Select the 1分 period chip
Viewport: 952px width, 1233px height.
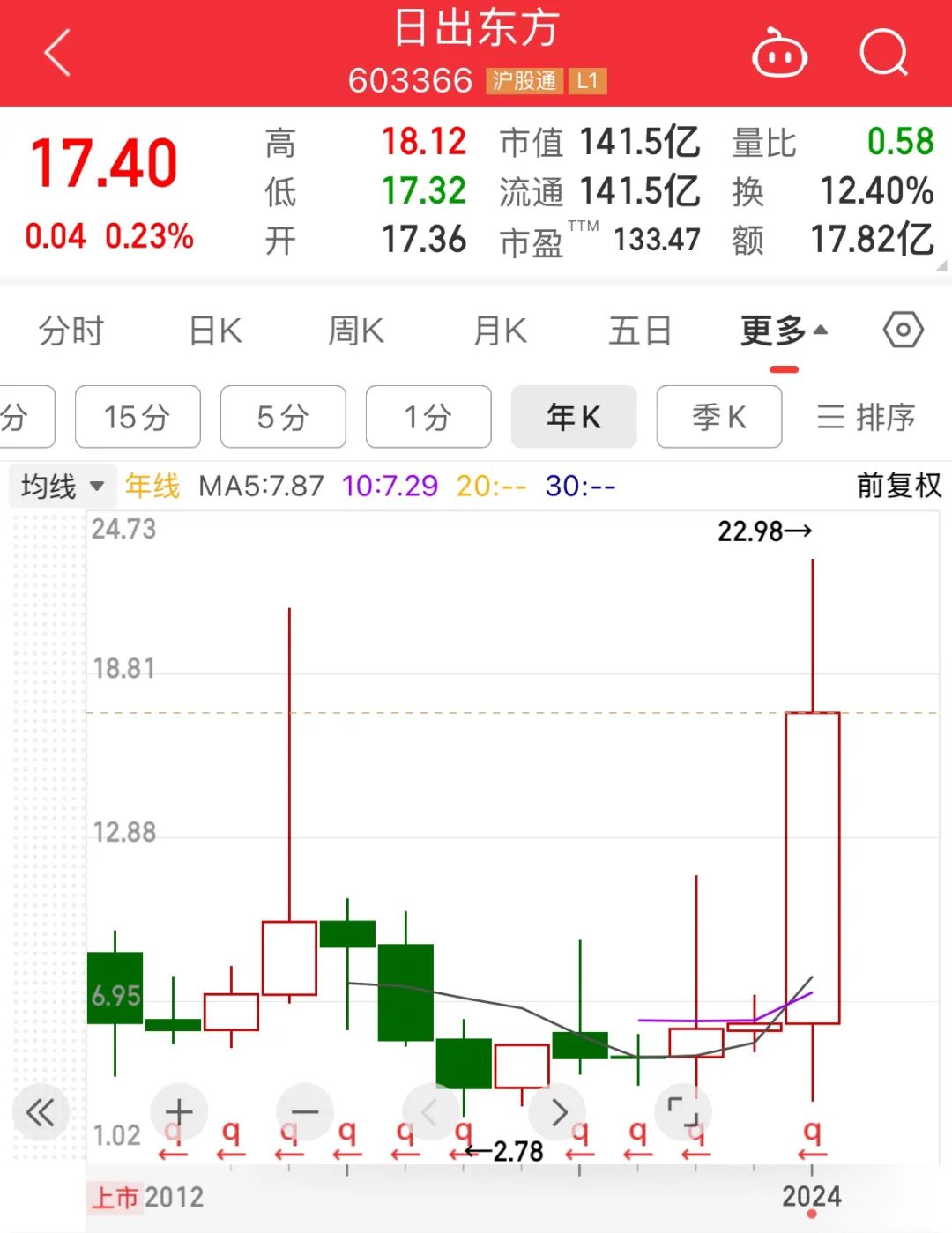(428, 417)
